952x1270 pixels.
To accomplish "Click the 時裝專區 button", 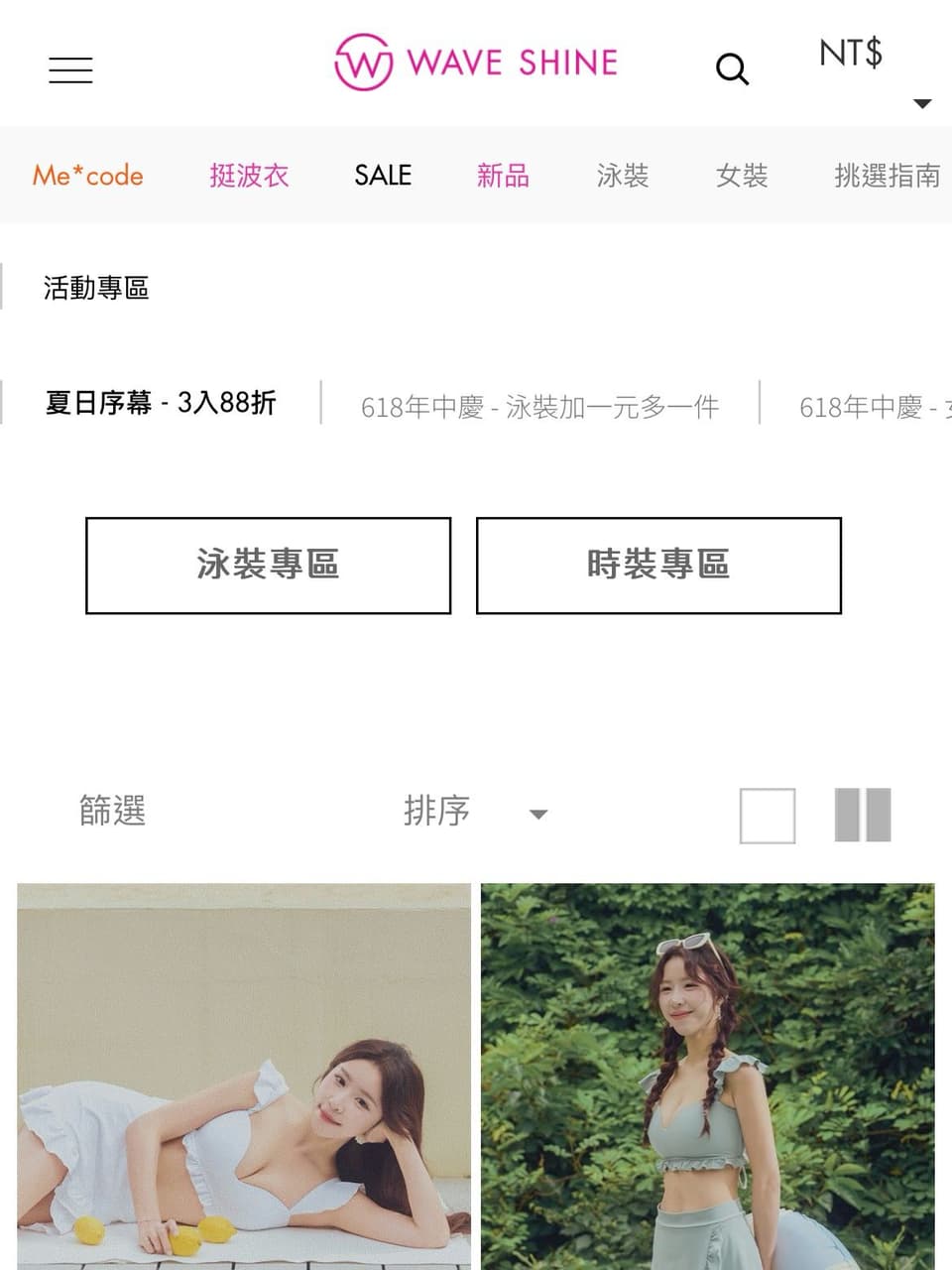I will point(657,565).
